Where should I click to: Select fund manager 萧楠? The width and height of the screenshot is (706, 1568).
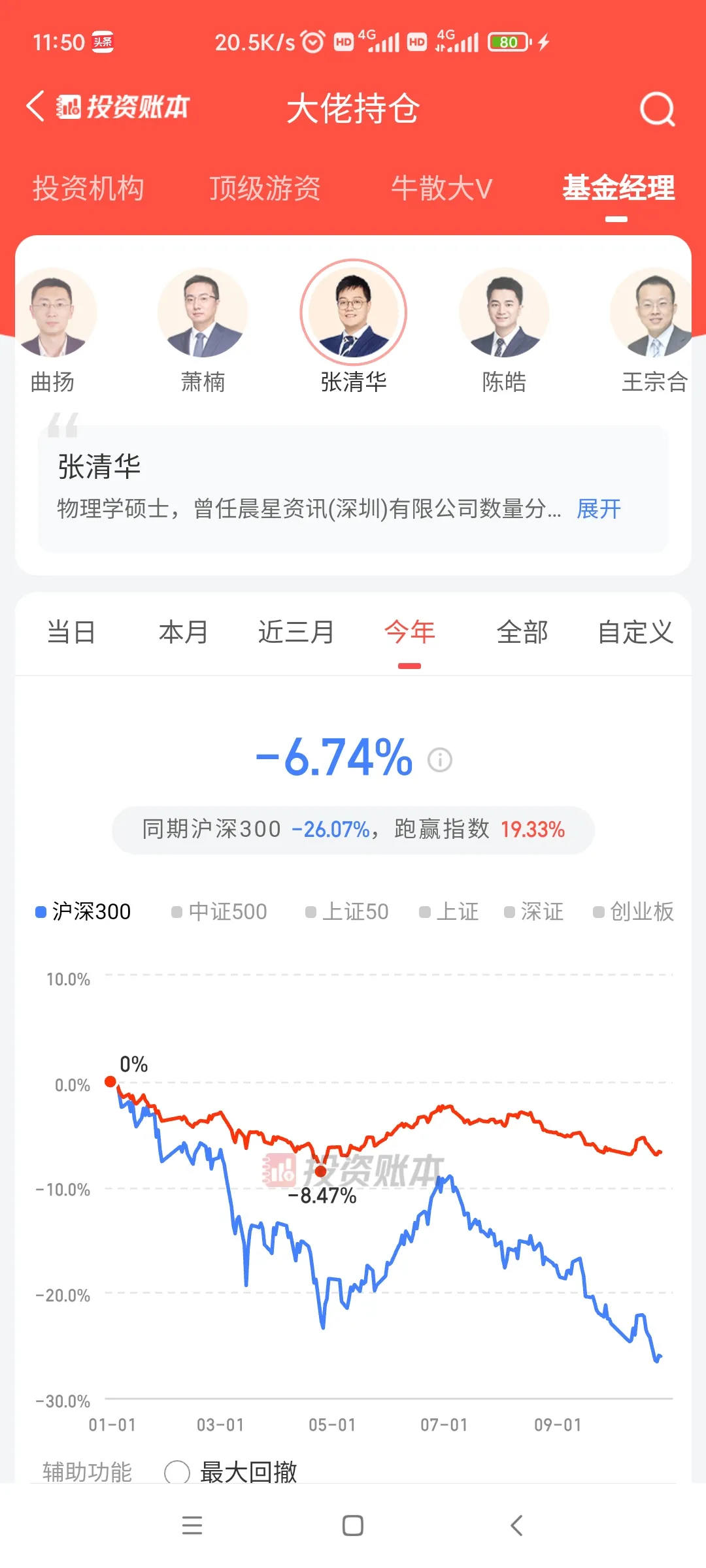coord(203,331)
